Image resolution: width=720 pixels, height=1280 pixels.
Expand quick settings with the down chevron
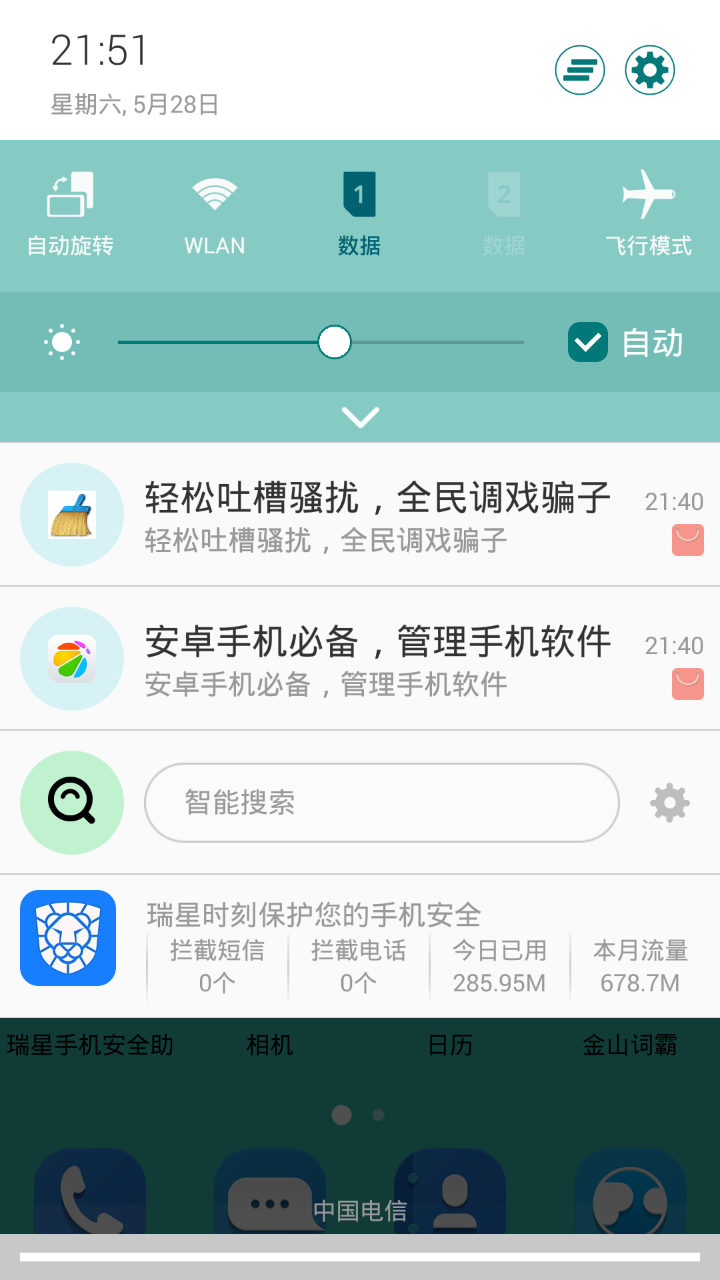point(360,417)
